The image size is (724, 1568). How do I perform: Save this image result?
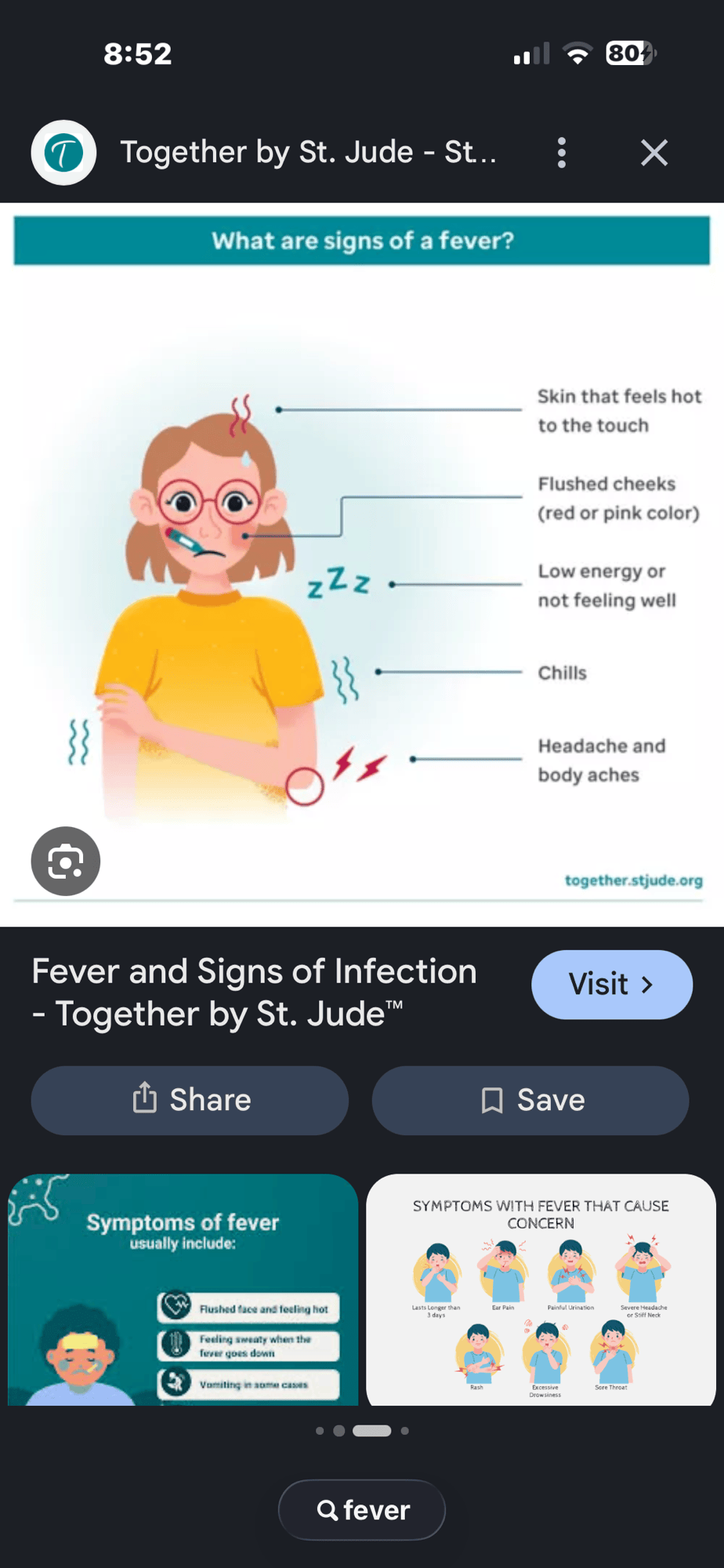coord(530,1100)
